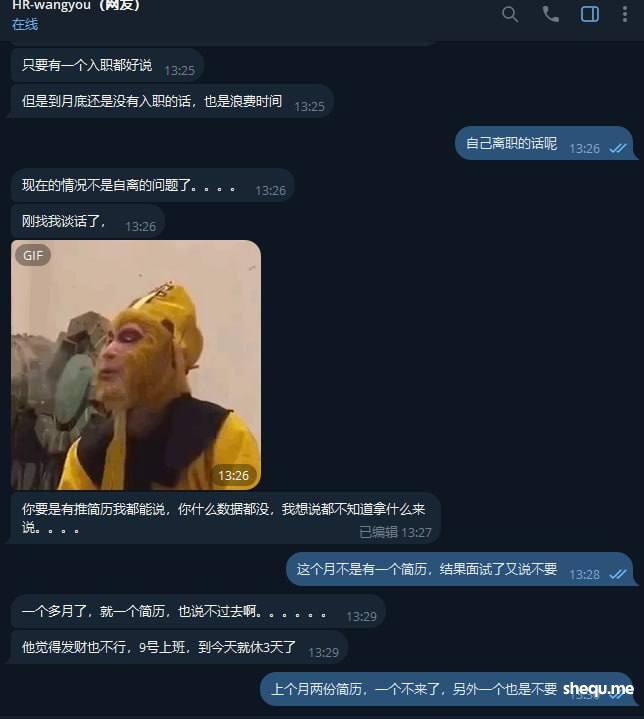The image size is (644, 719).
Task: Start a voice call with HR-wangyou
Action: (x=550, y=14)
